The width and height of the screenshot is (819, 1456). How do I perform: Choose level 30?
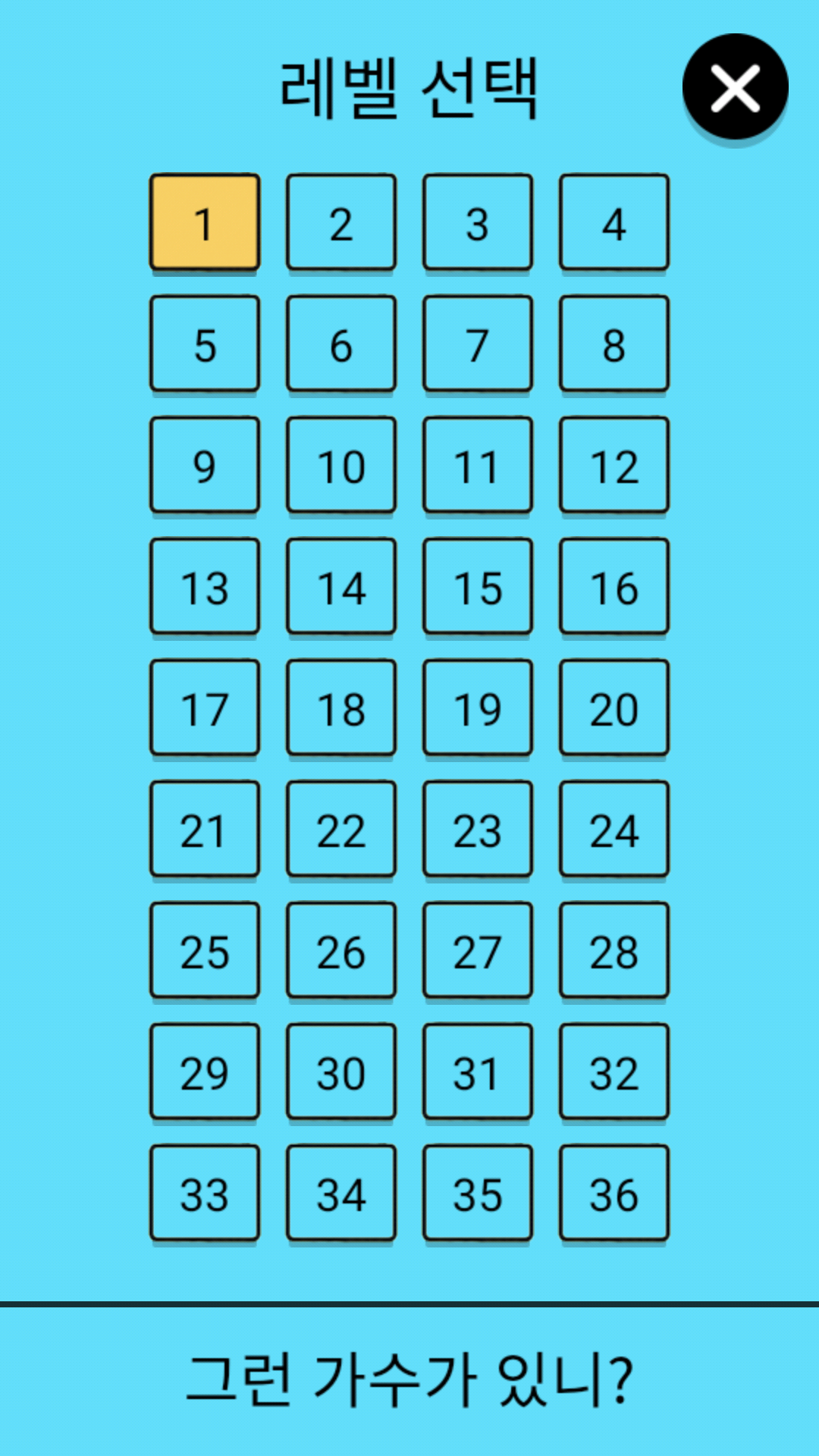(341, 1072)
